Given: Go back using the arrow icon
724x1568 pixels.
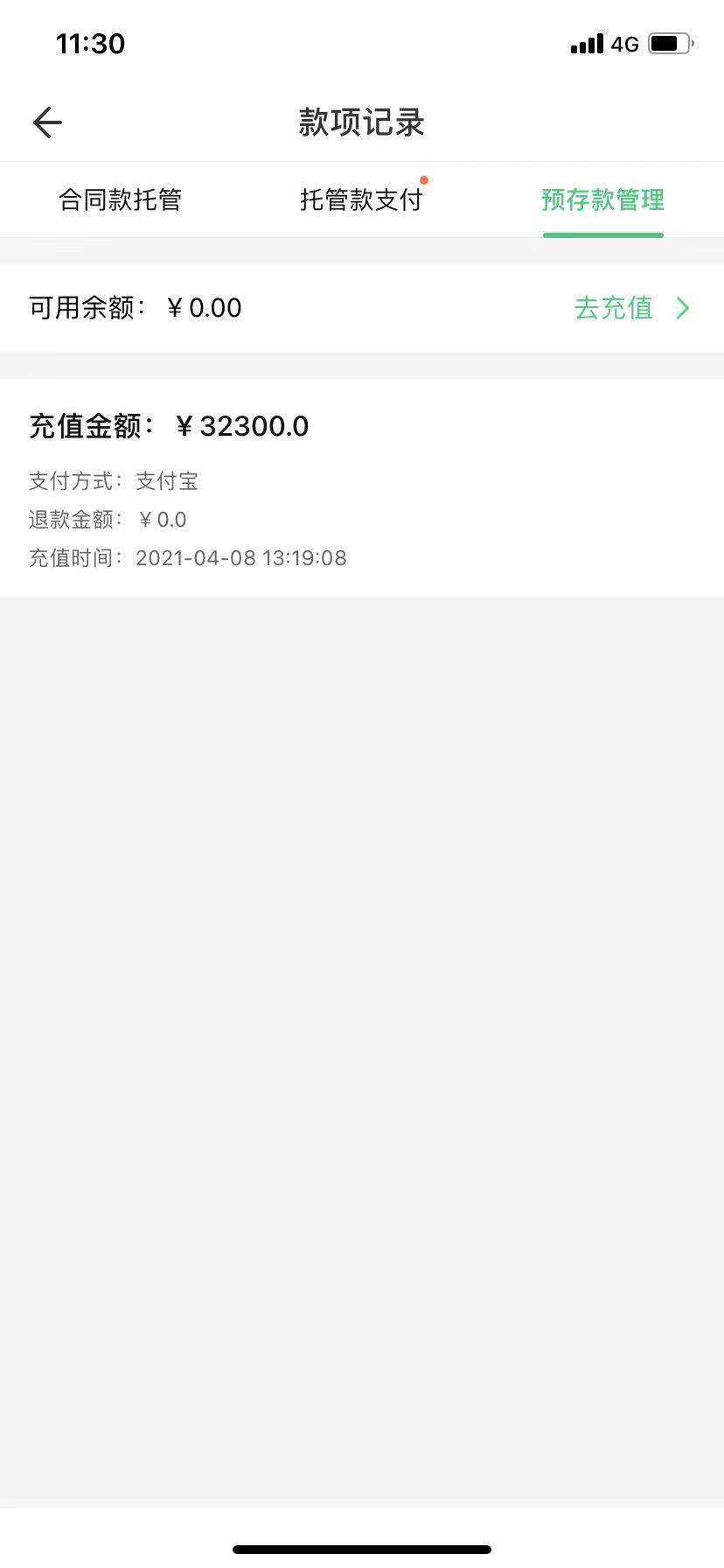Looking at the screenshot, I should tap(47, 122).
